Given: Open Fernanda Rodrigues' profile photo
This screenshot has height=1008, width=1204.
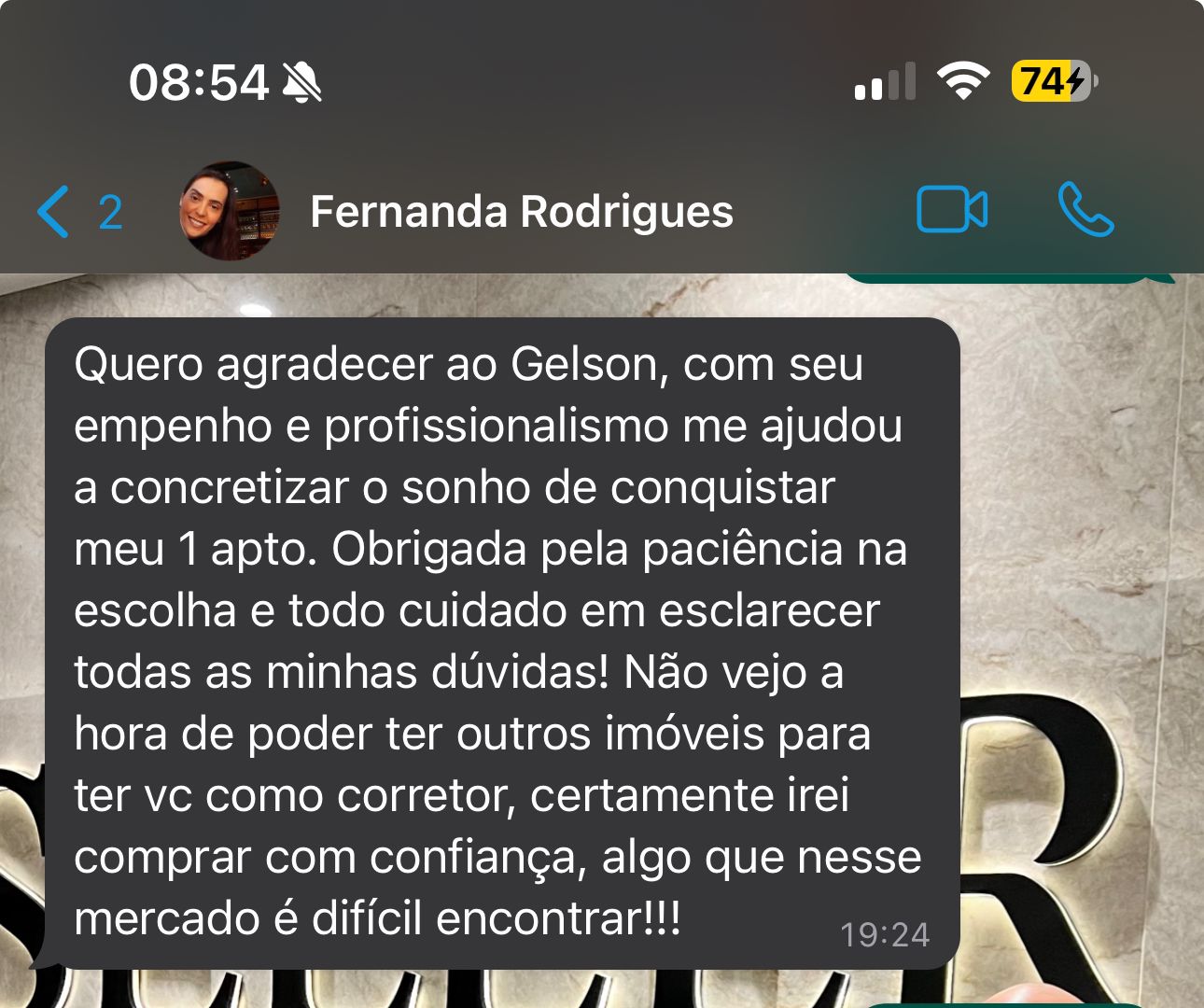Looking at the screenshot, I should click(x=230, y=211).
